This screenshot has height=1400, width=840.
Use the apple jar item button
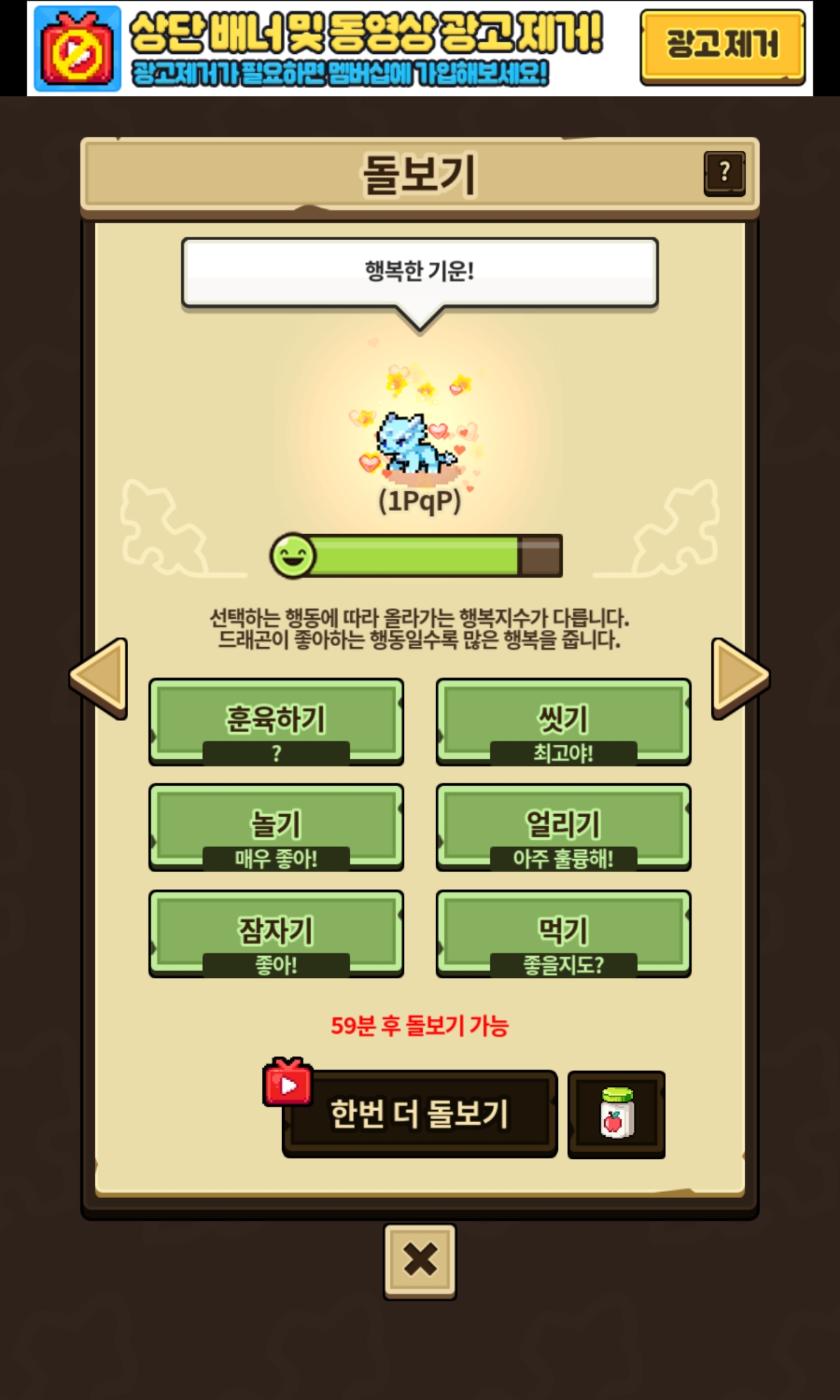click(x=616, y=1113)
